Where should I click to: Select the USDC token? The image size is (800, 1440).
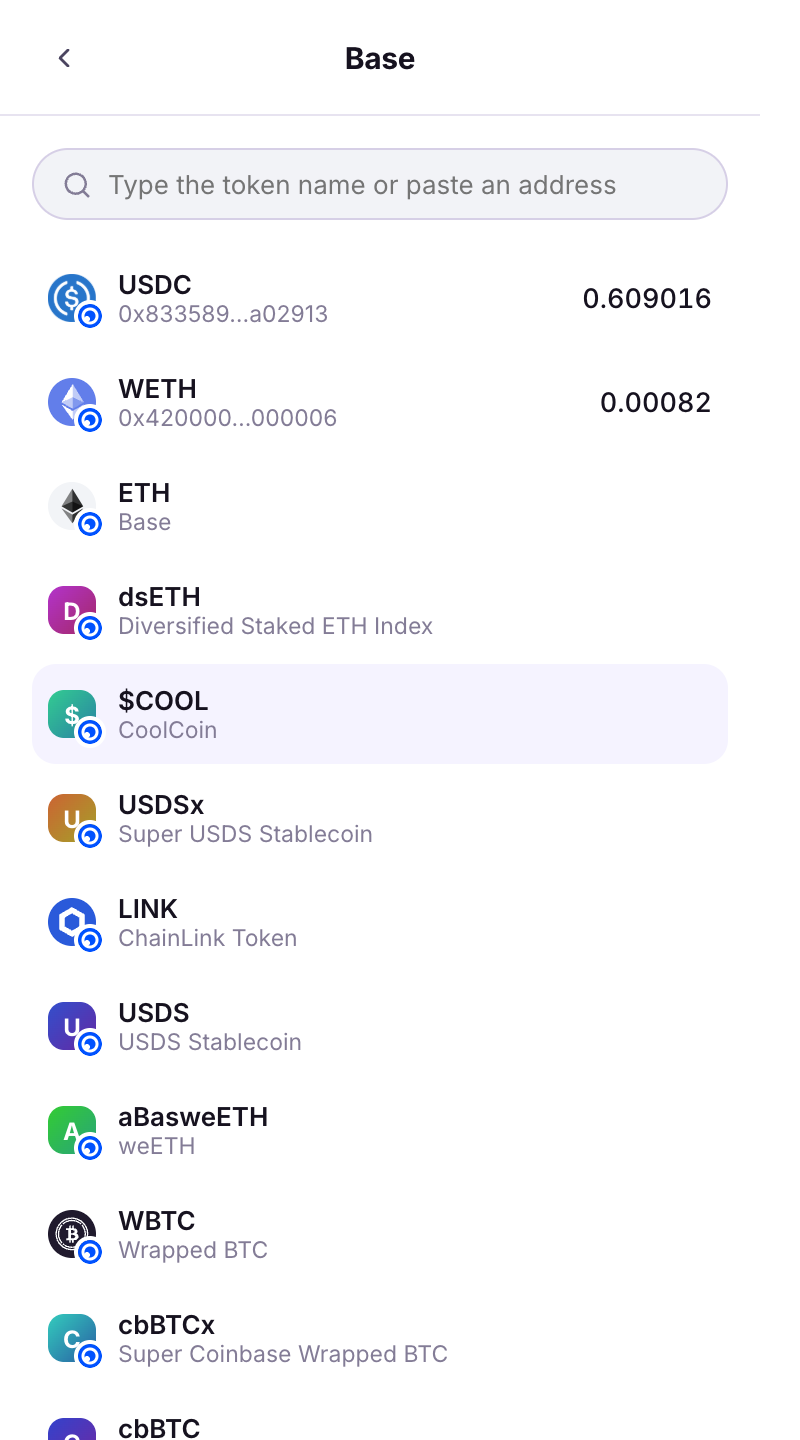pos(380,298)
